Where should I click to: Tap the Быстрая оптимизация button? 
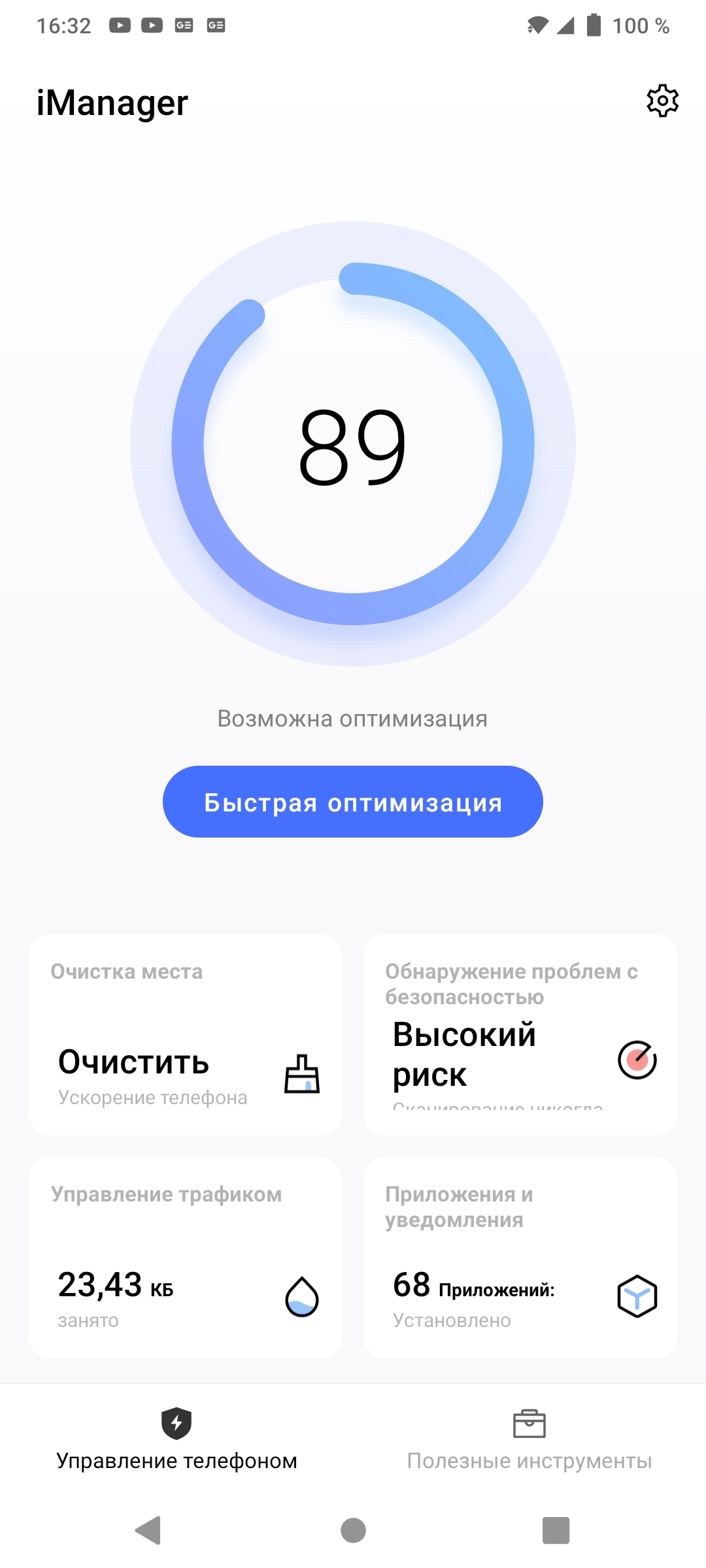[352, 802]
